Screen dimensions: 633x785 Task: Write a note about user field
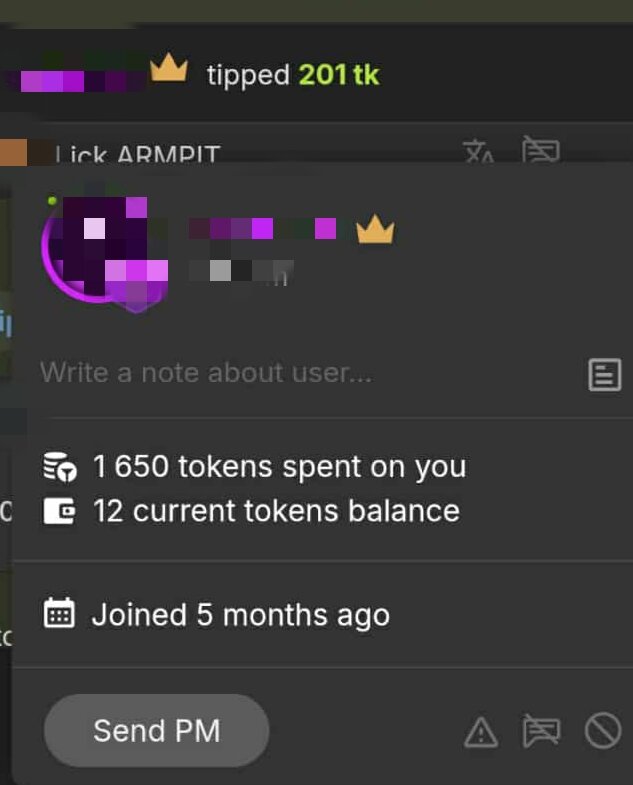(300, 374)
